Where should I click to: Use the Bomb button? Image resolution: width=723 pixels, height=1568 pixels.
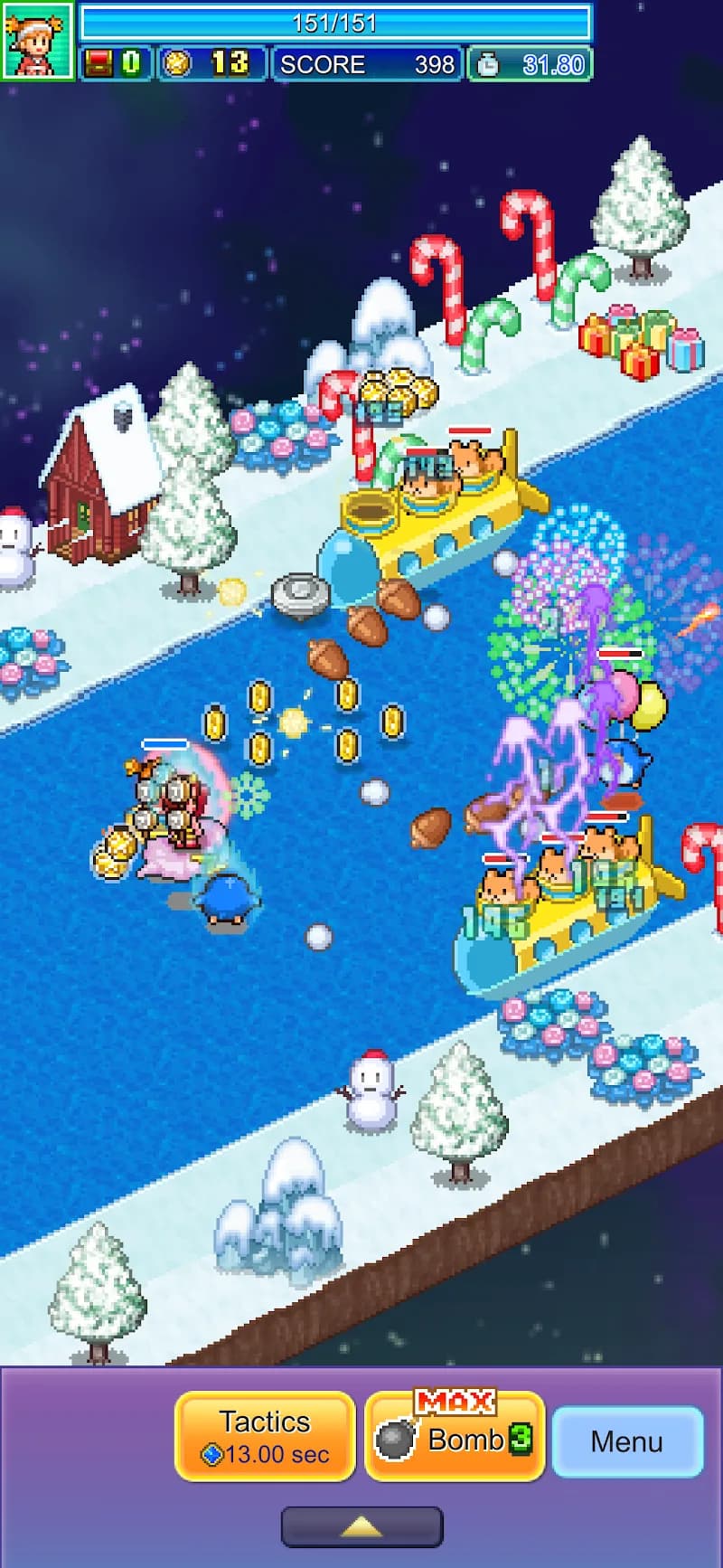tap(455, 1436)
